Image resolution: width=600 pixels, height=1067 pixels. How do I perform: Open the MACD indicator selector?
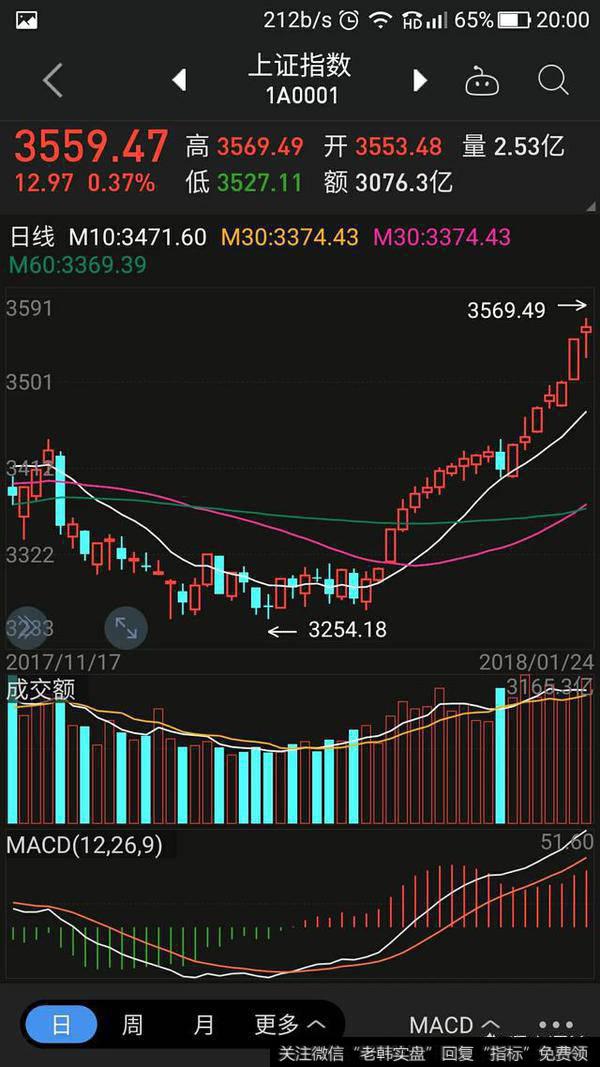point(454,1025)
